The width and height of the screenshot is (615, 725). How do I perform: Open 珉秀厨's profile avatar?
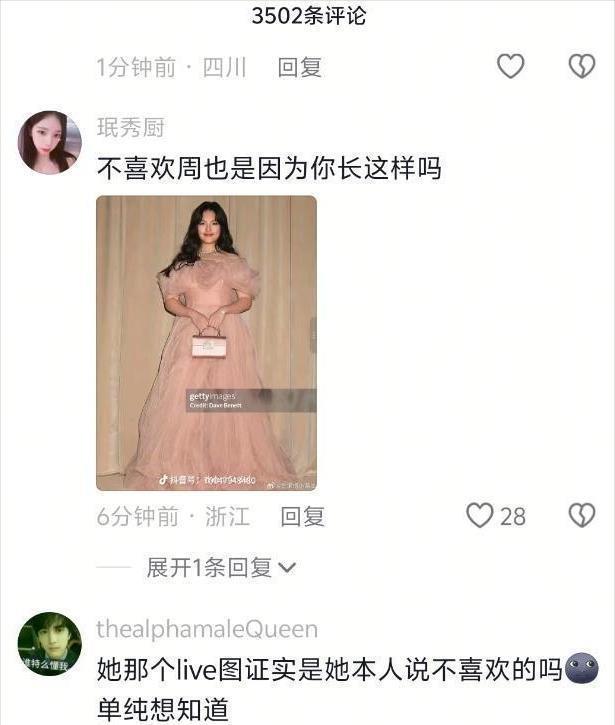[x=49, y=143]
